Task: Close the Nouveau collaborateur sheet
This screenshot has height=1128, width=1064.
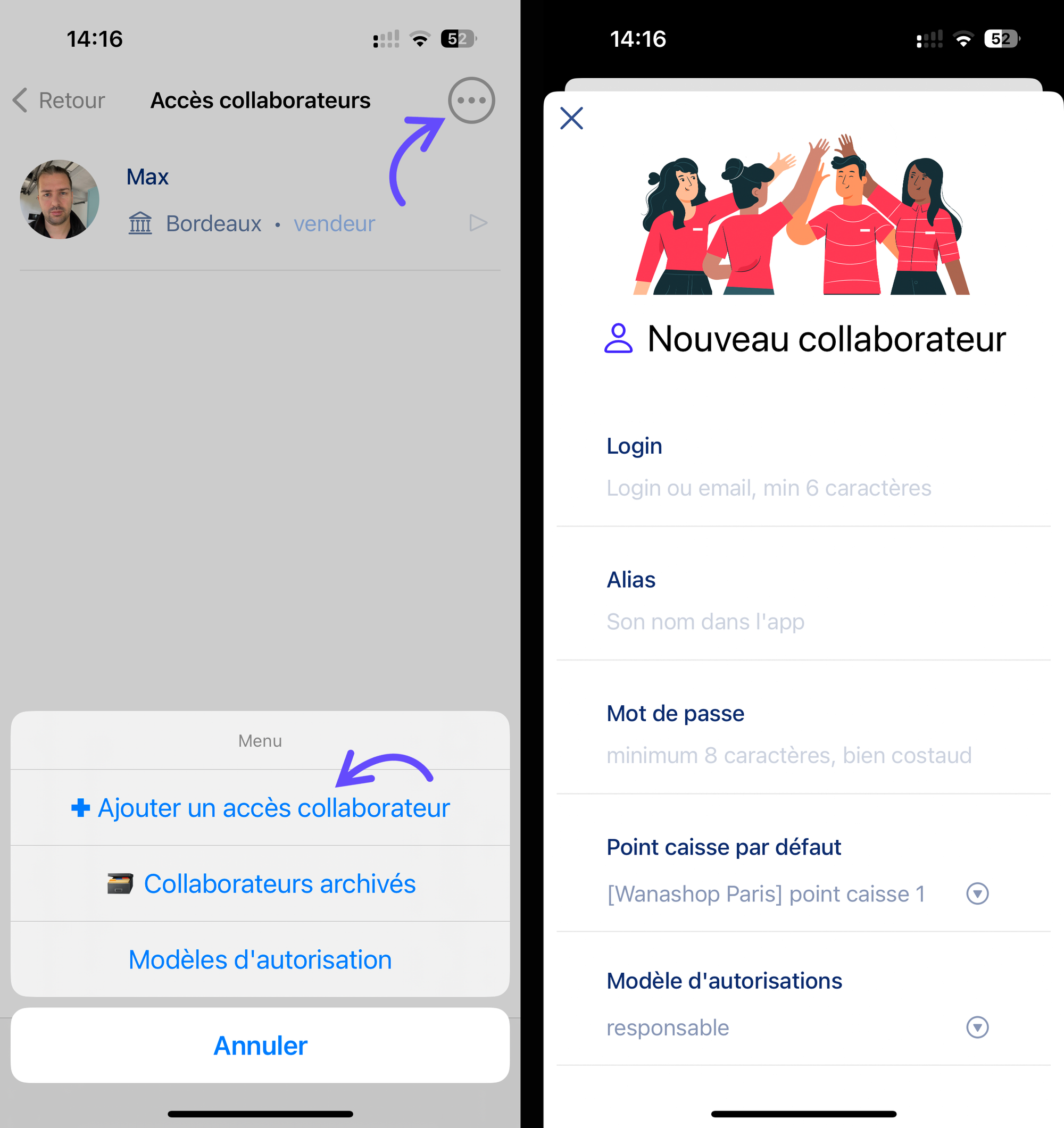Action: [571, 118]
